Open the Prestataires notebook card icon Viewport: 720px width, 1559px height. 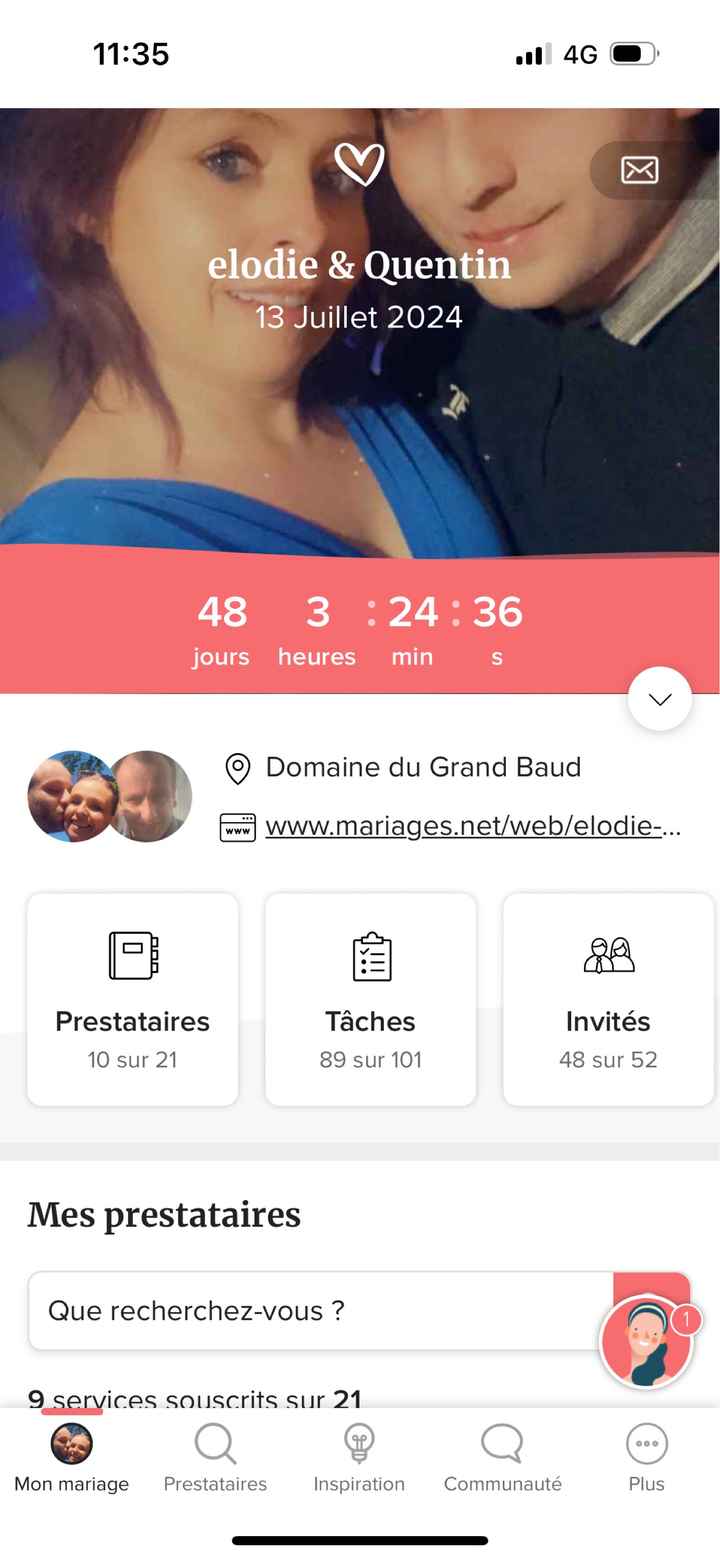click(x=132, y=956)
